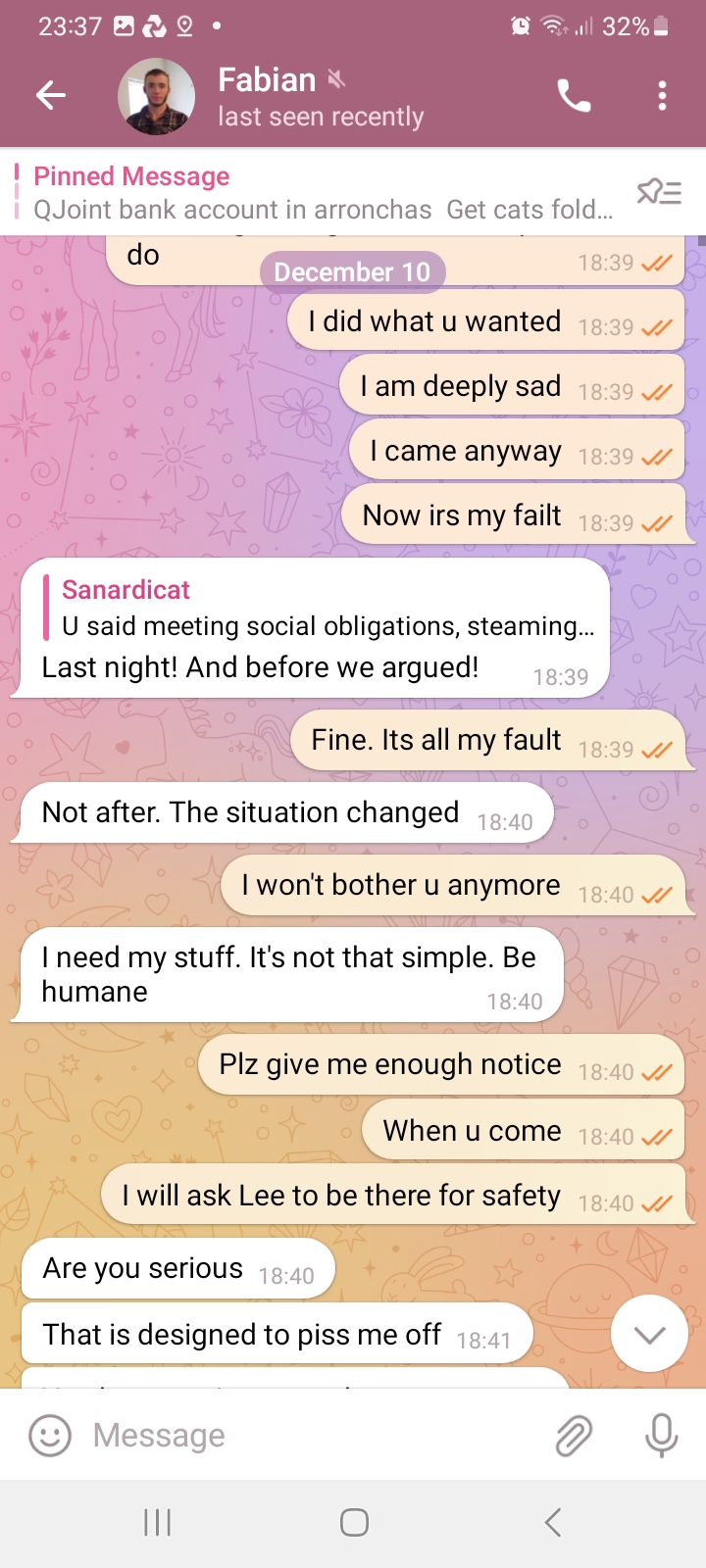Open the emoji picker
The image size is (706, 1568).
pyautogui.click(x=50, y=1436)
